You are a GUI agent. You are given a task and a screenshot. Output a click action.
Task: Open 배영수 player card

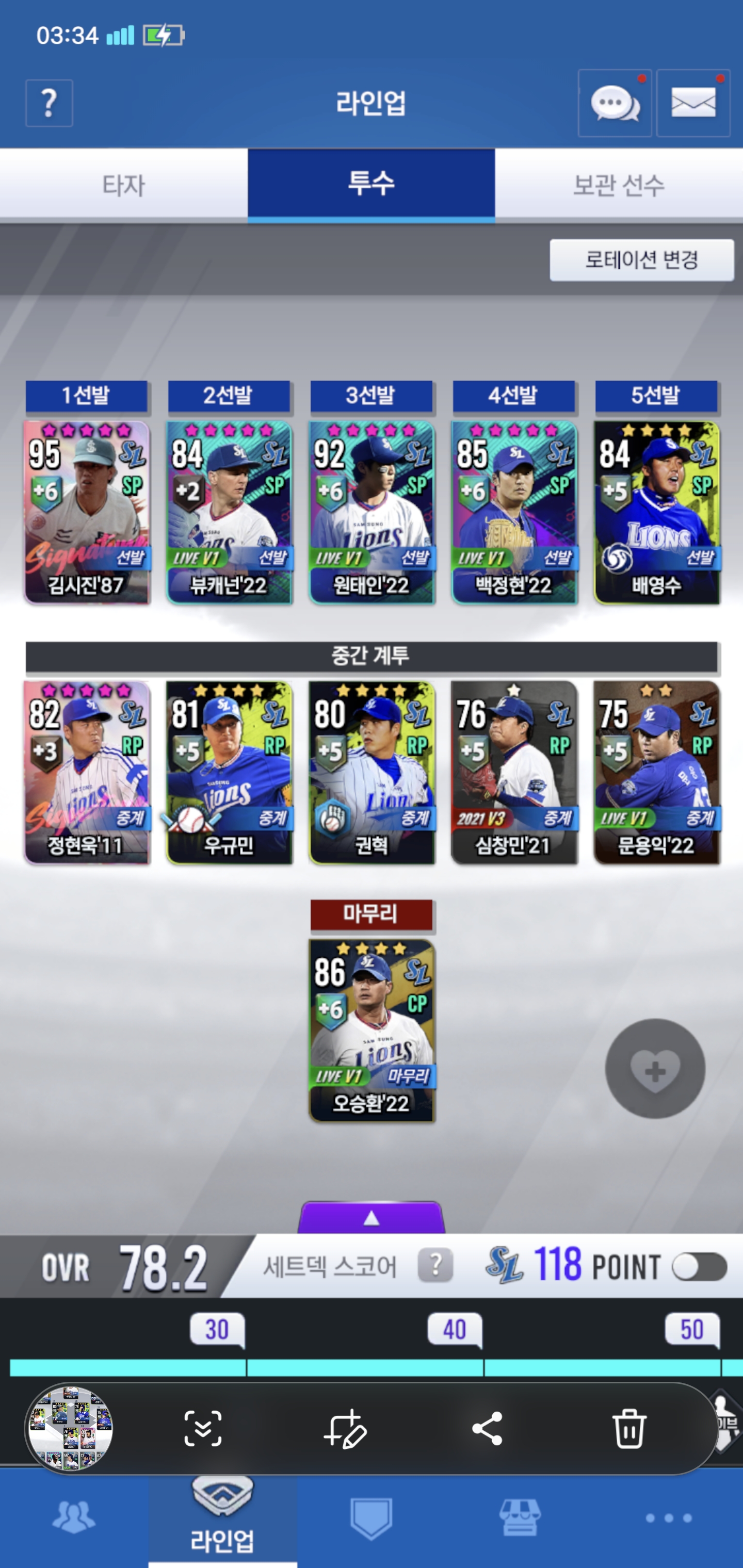point(656,511)
